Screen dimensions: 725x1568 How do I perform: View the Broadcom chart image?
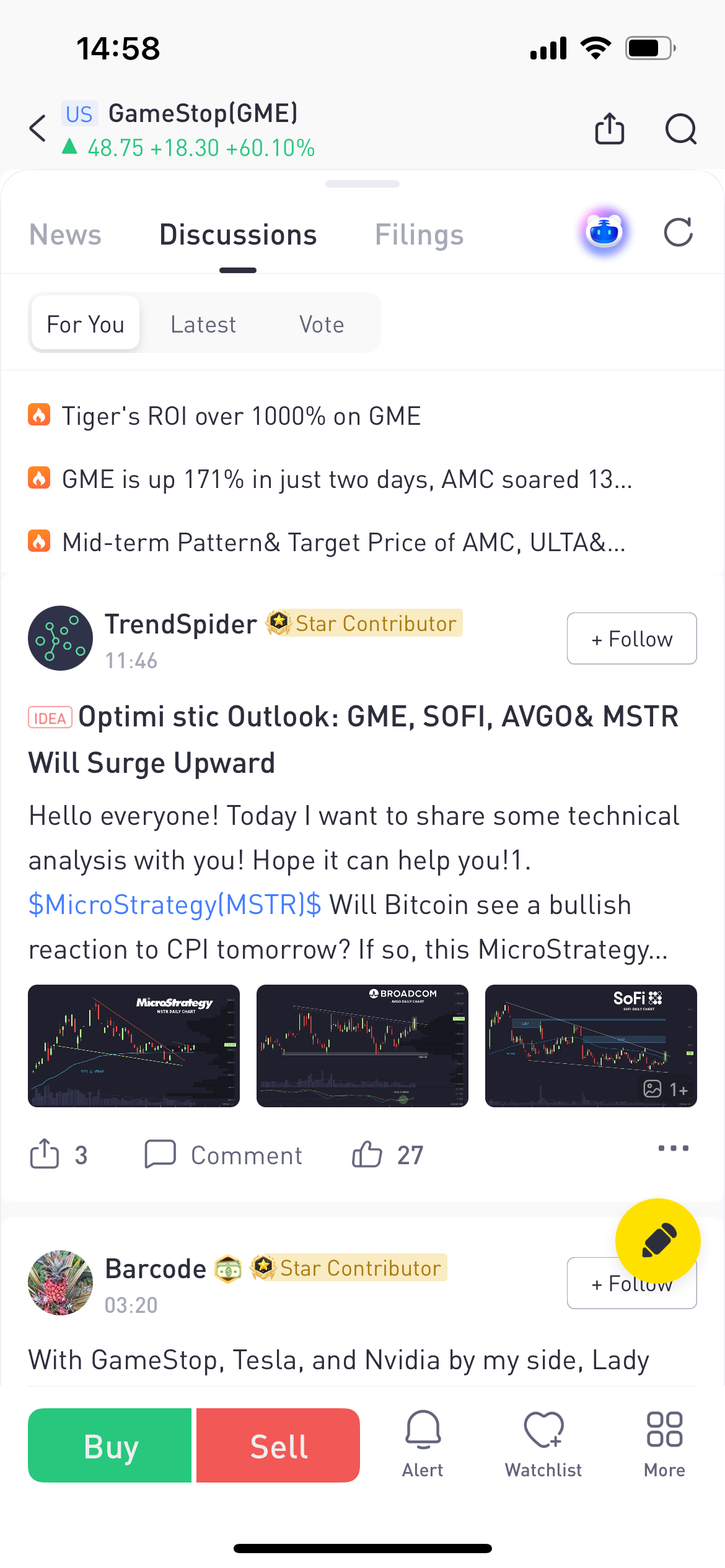pyautogui.click(x=362, y=1045)
